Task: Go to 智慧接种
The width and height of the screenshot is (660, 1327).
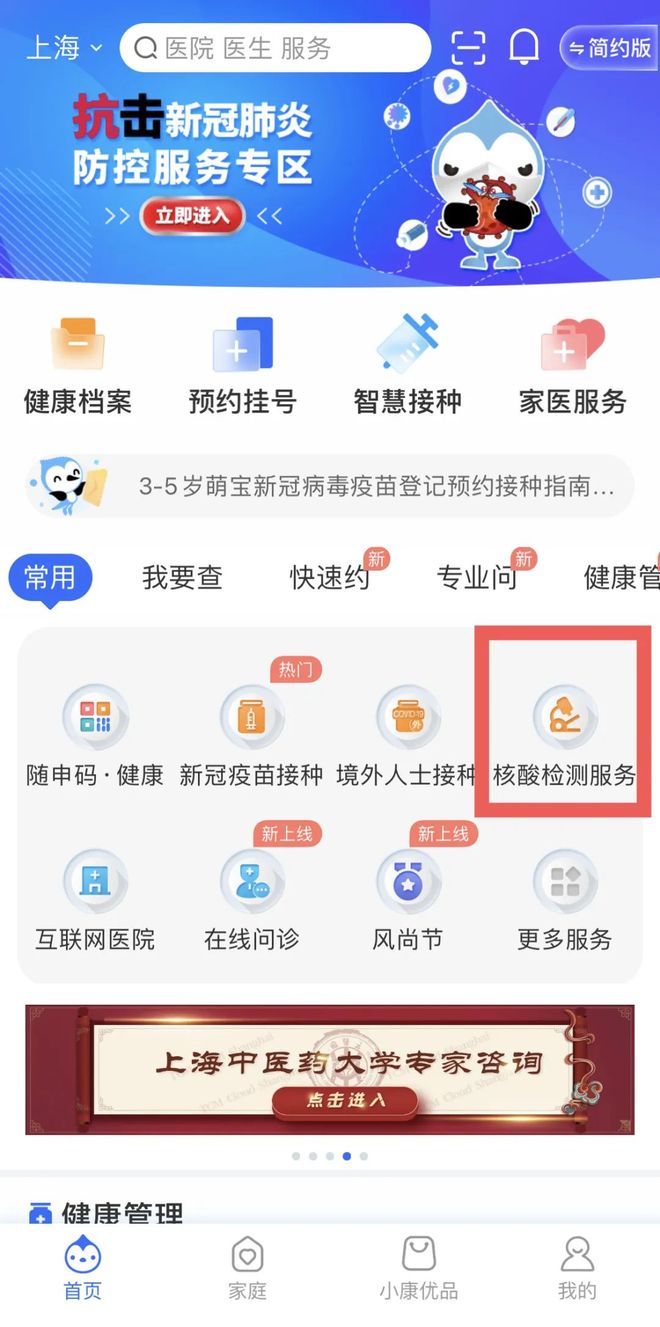Action: (407, 365)
